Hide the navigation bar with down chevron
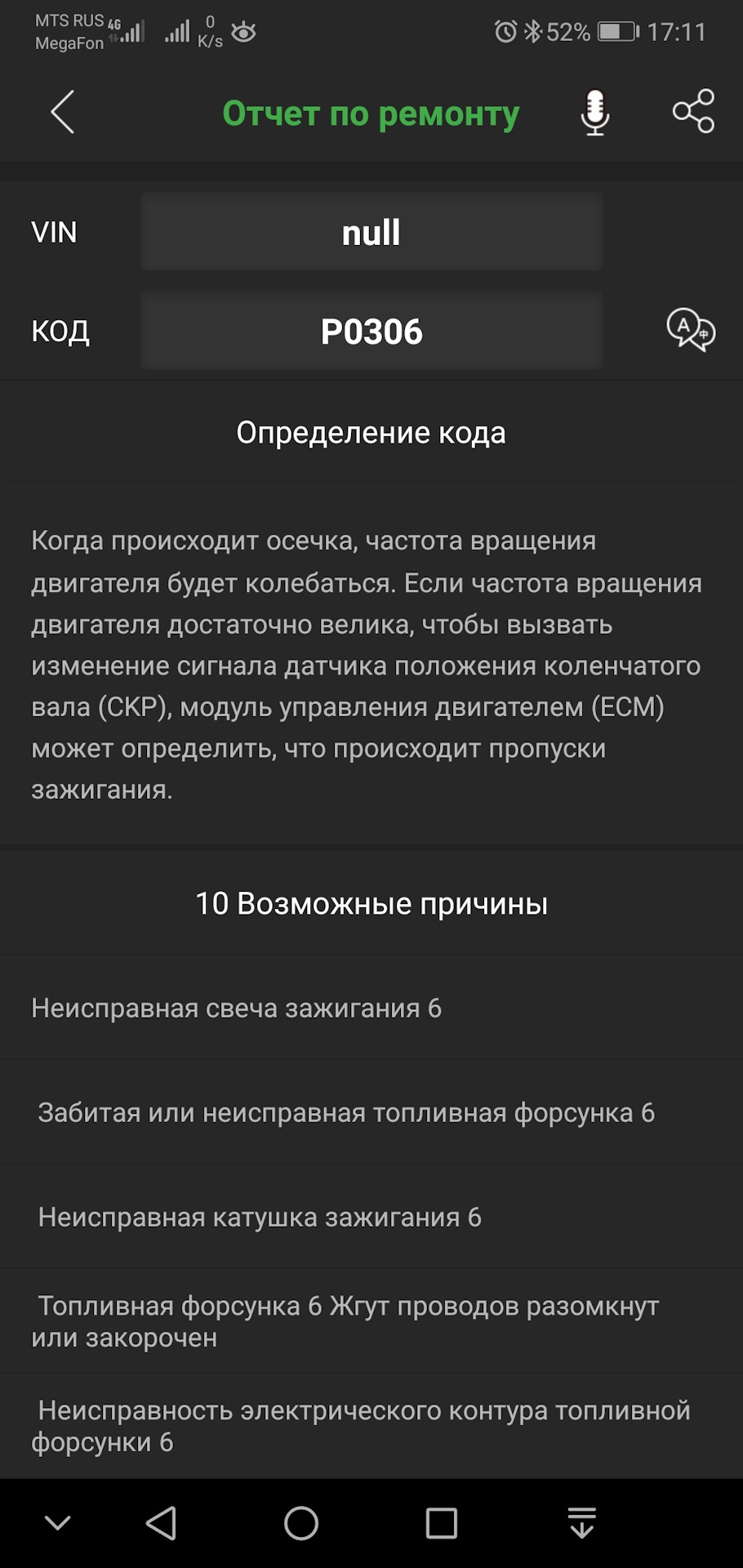743x1568 pixels. coord(57,1523)
